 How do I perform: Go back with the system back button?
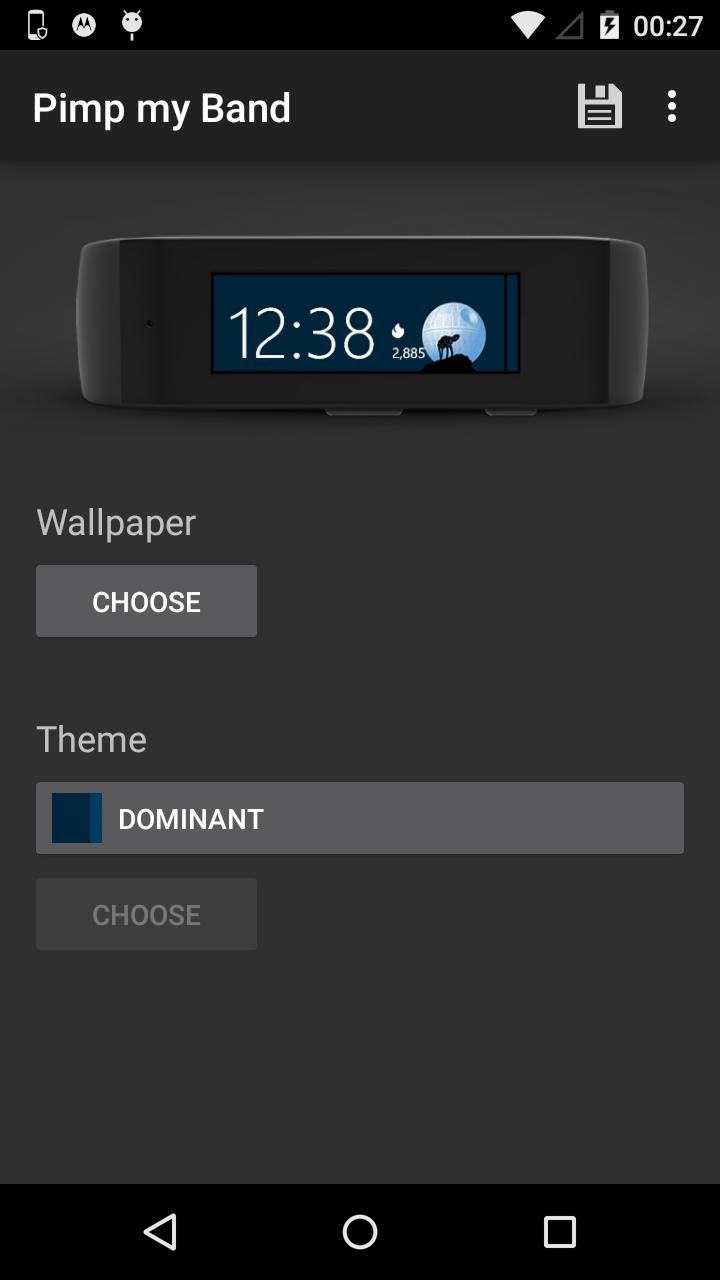coord(160,1232)
